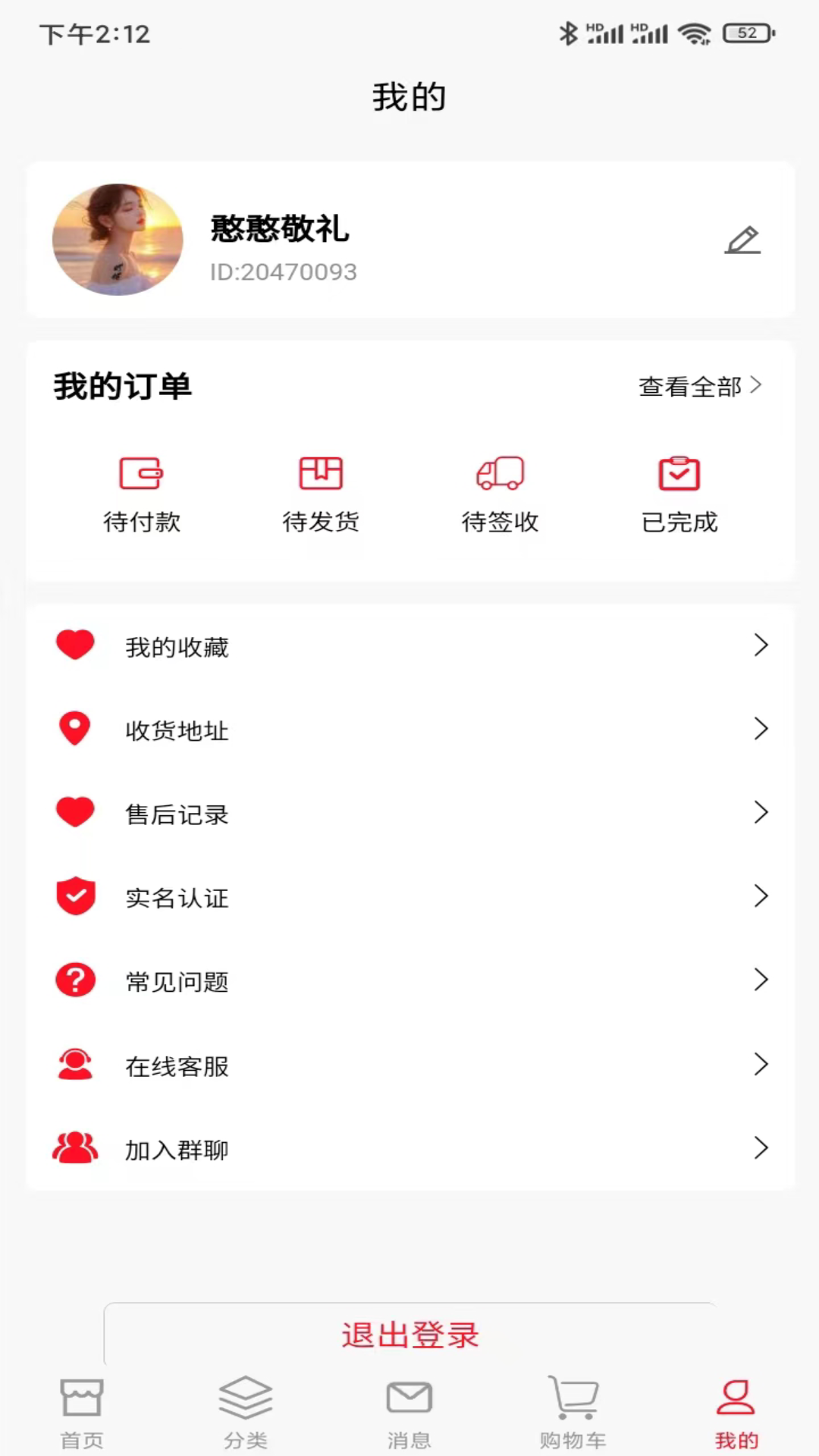The image size is (819, 1456).
Task: Open 我的收藏 favorites
Action: tap(409, 646)
